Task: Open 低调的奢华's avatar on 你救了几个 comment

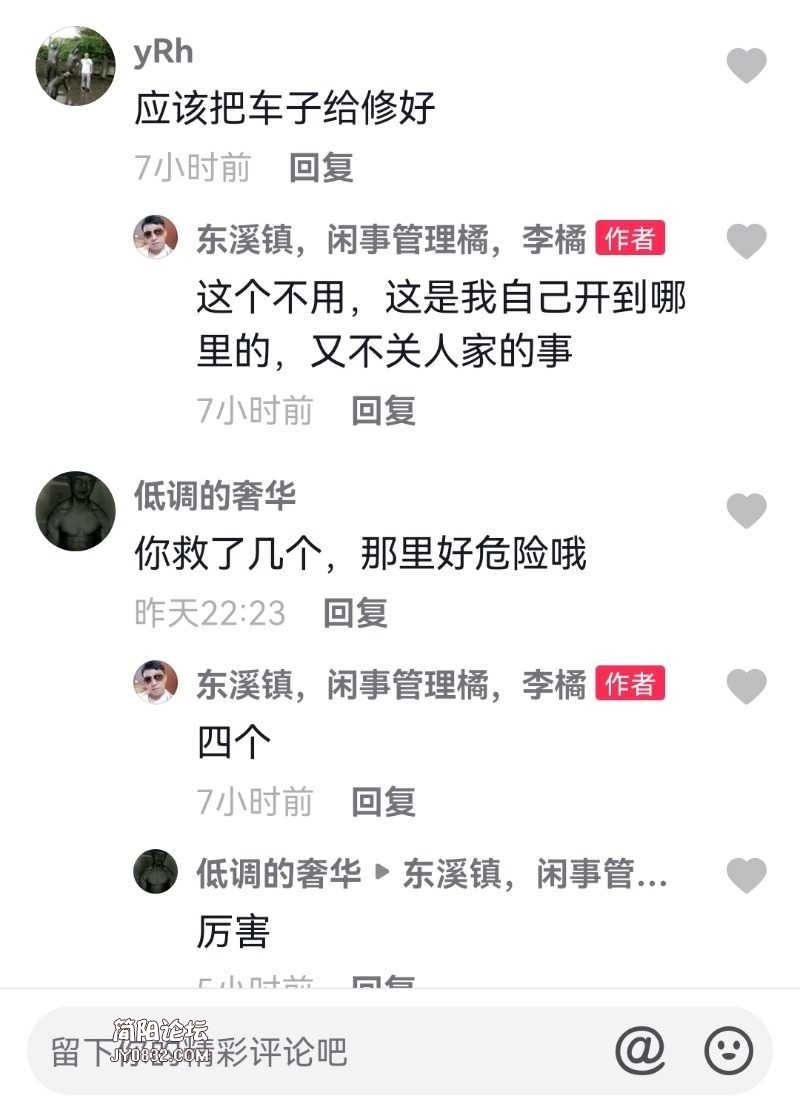Action: (75, 511)
